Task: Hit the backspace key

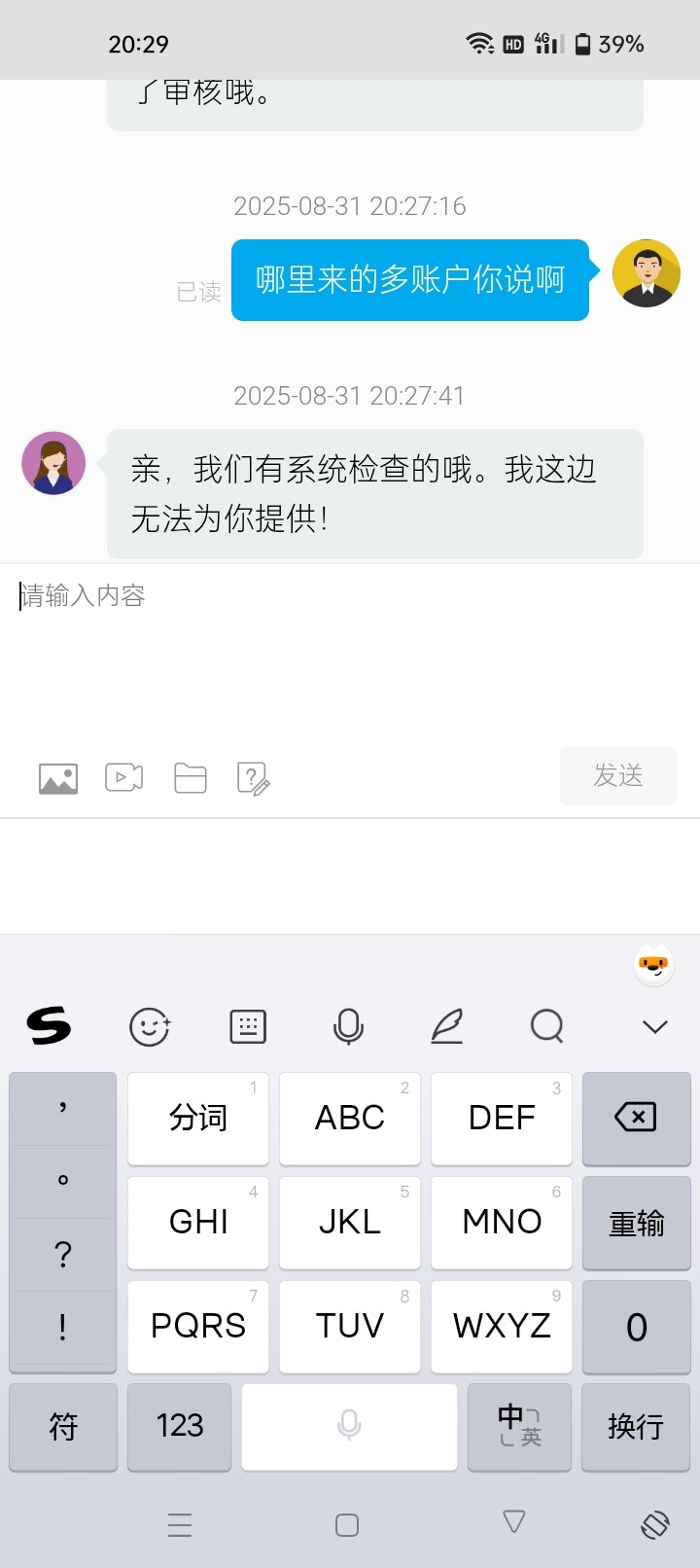Action: [x=636, y=1118]
